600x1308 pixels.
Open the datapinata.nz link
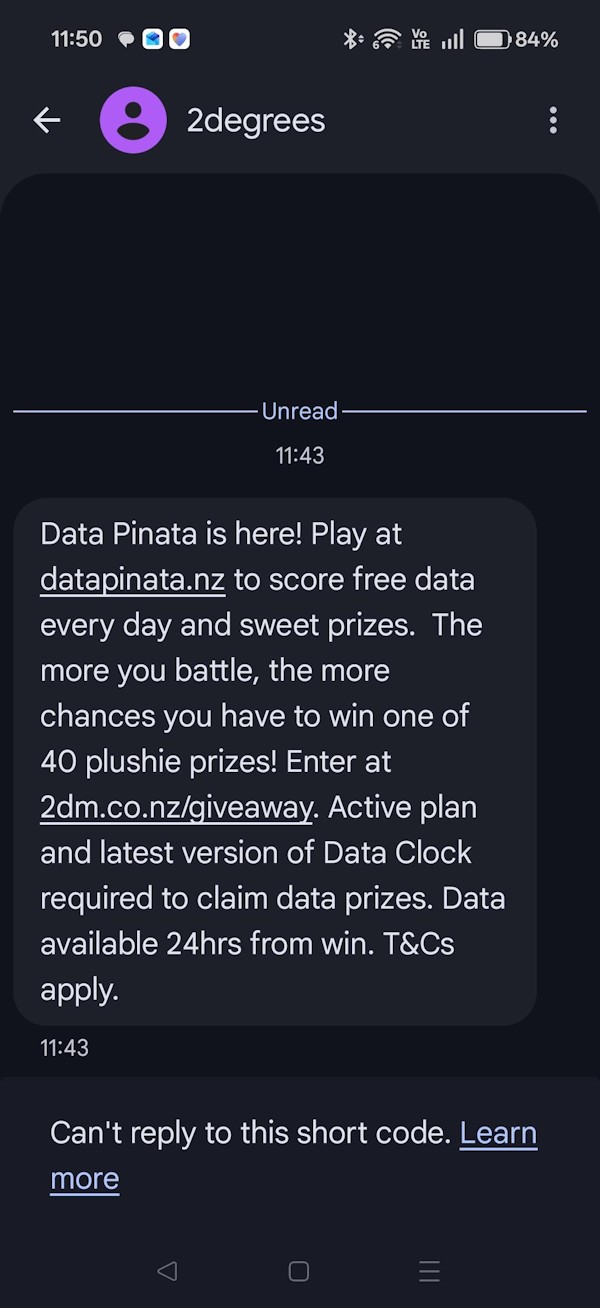[x=132, y=580]
